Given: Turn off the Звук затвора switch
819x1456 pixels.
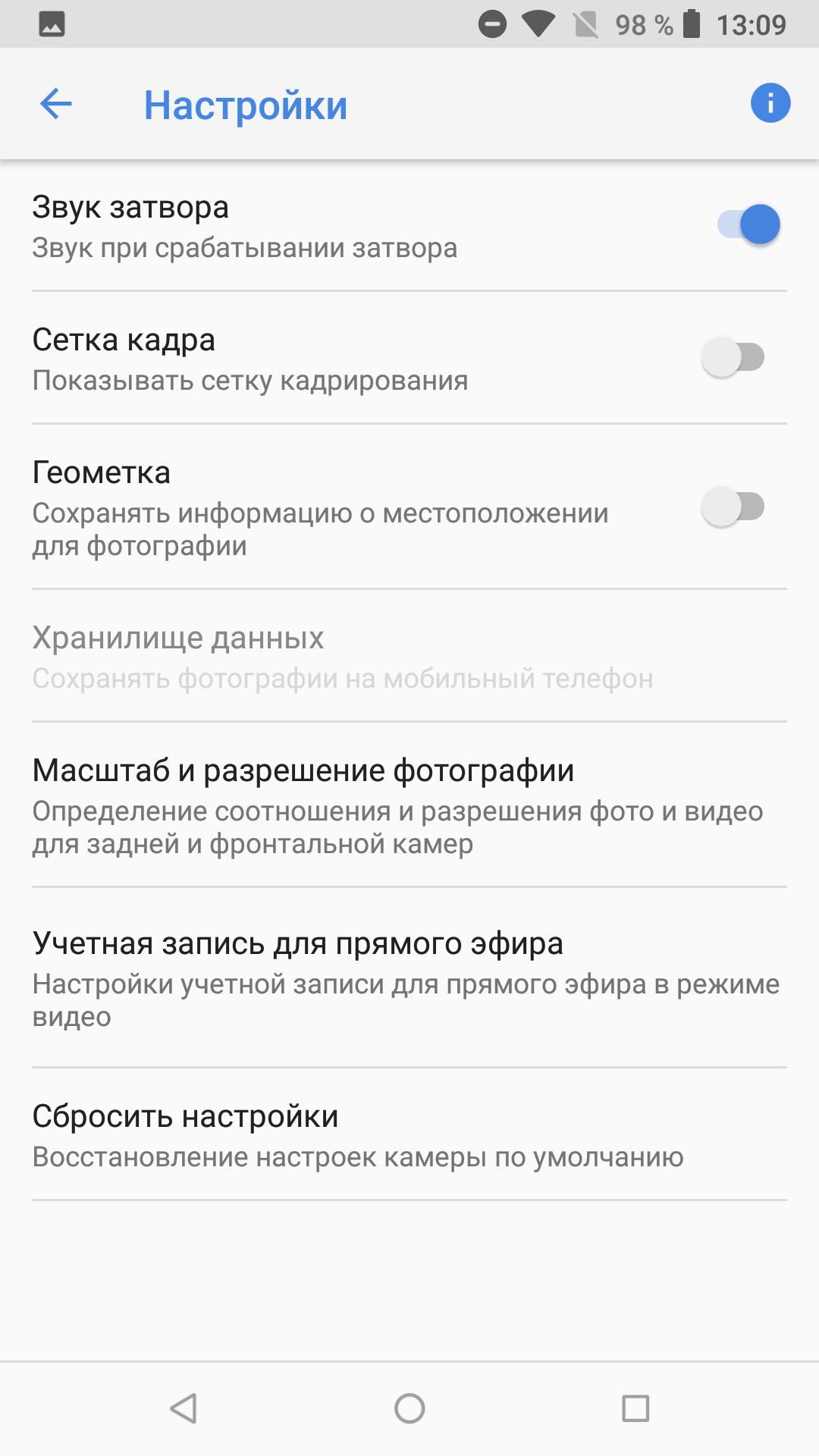Looking at the screenshot, I should click(749, 224).
